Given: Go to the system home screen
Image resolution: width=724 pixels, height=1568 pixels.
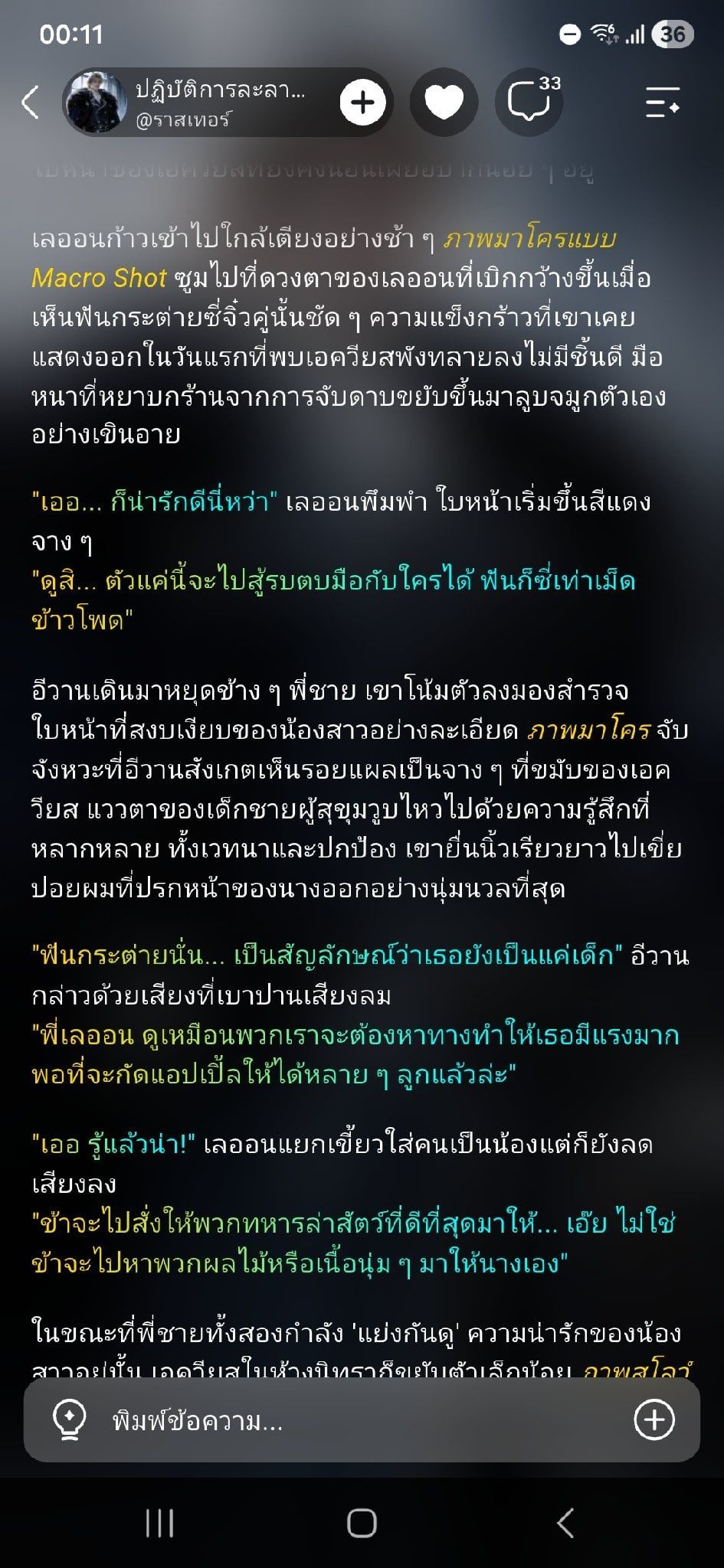Looking at the screenshot, I should (x=362, y=1523).
